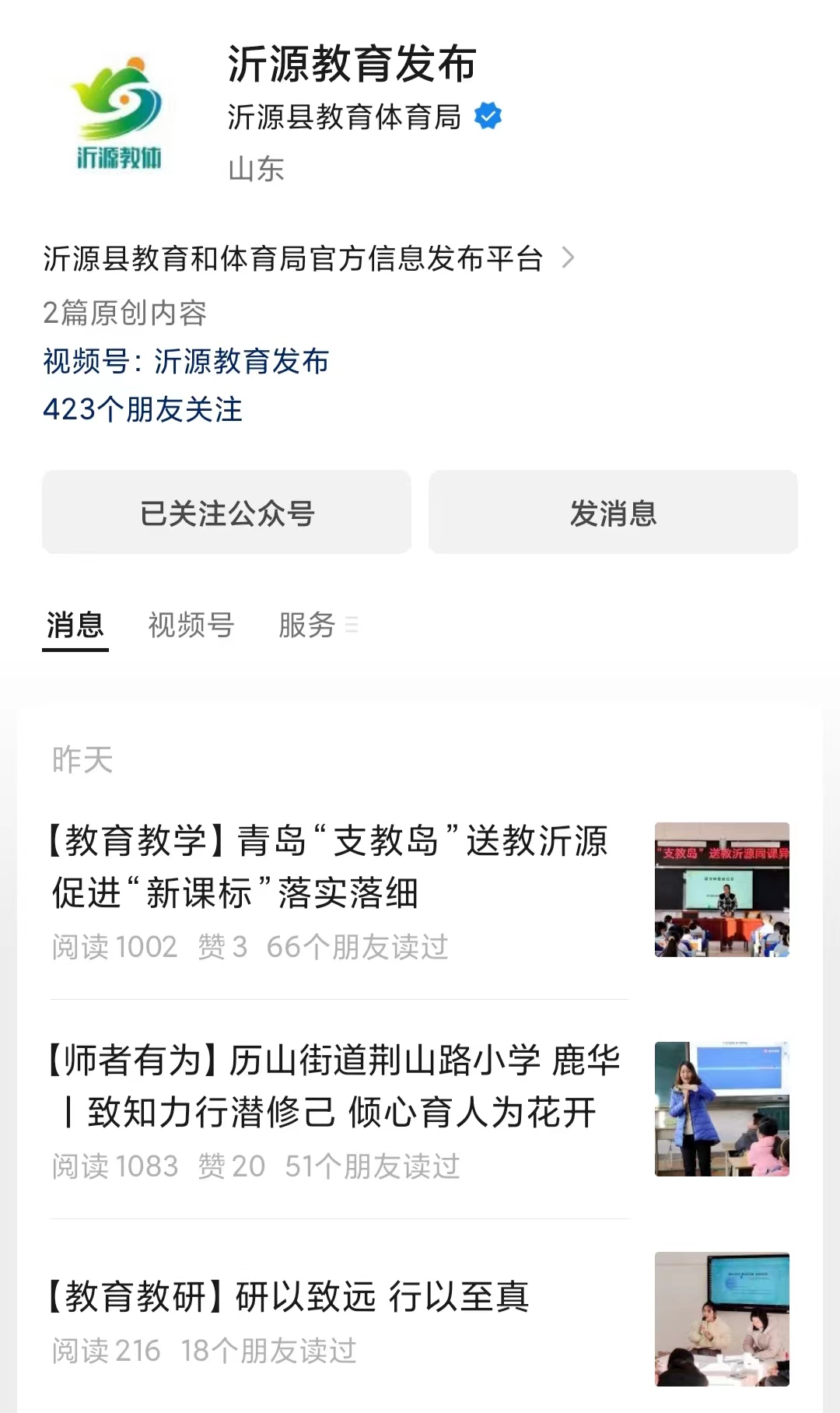Open the 视频号: 沂源教育发布 link
840x1413 pixels.
(x=187, y=361)
